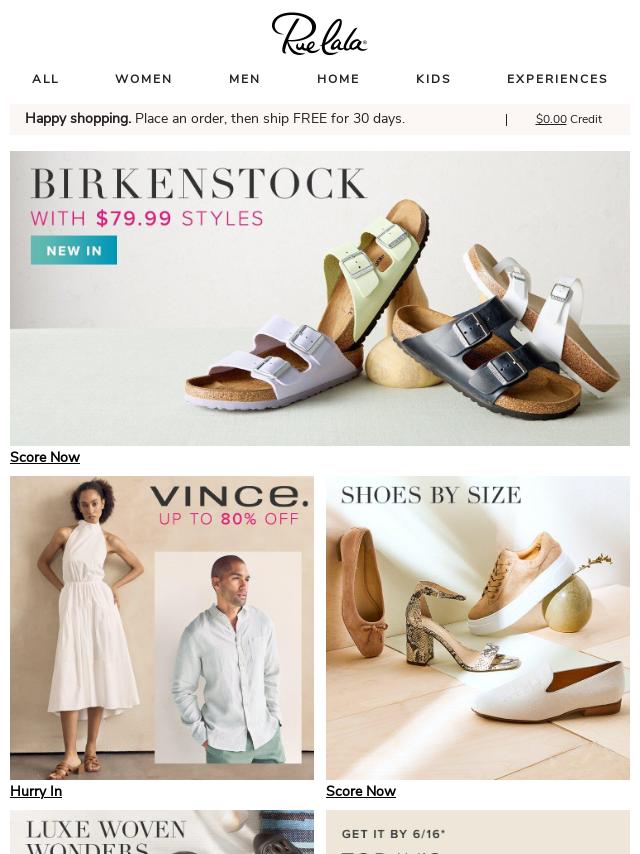This screenshot has width=640, height=854.
Task: Tap Score Now under Shoes By Size
Action: (361, 791)
